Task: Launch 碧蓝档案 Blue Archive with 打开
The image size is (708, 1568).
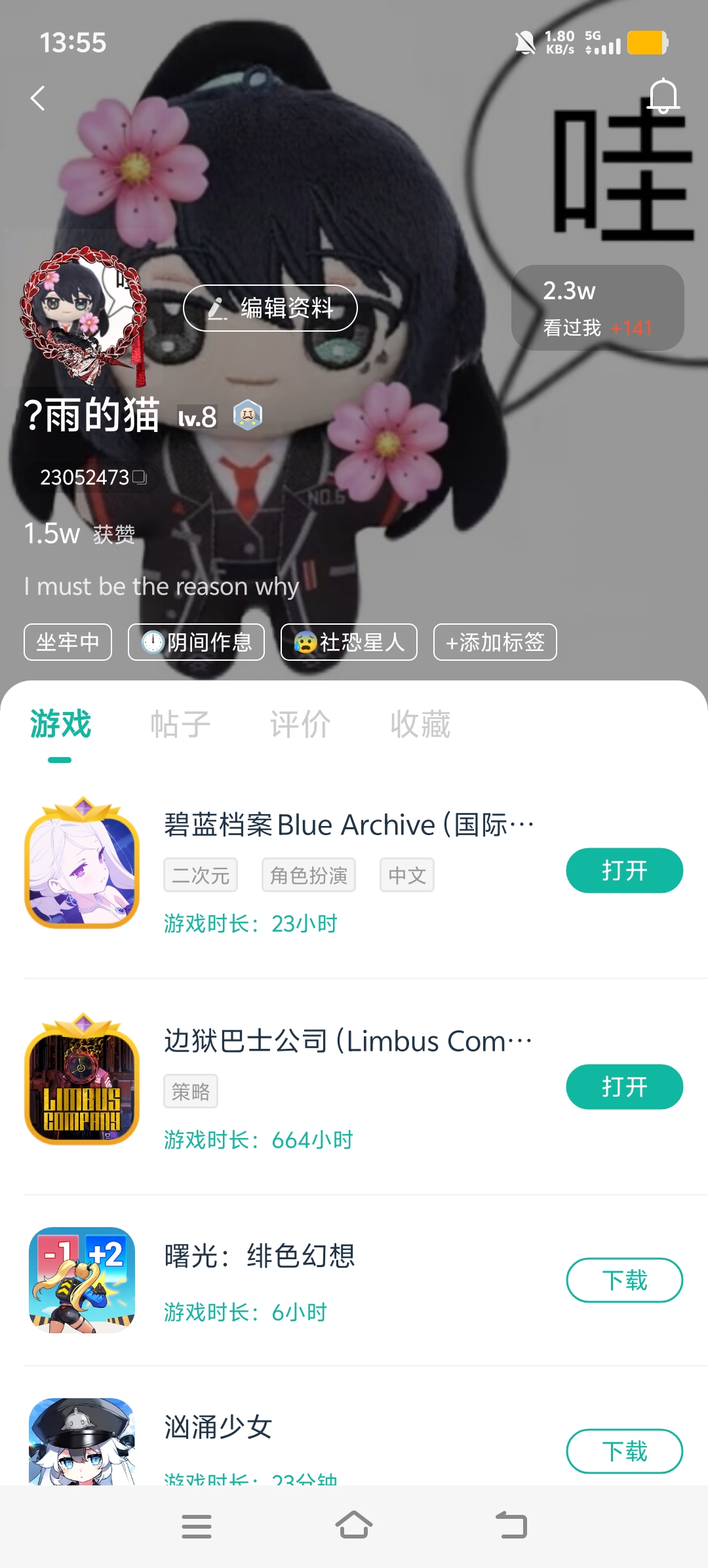Action: 624,871
